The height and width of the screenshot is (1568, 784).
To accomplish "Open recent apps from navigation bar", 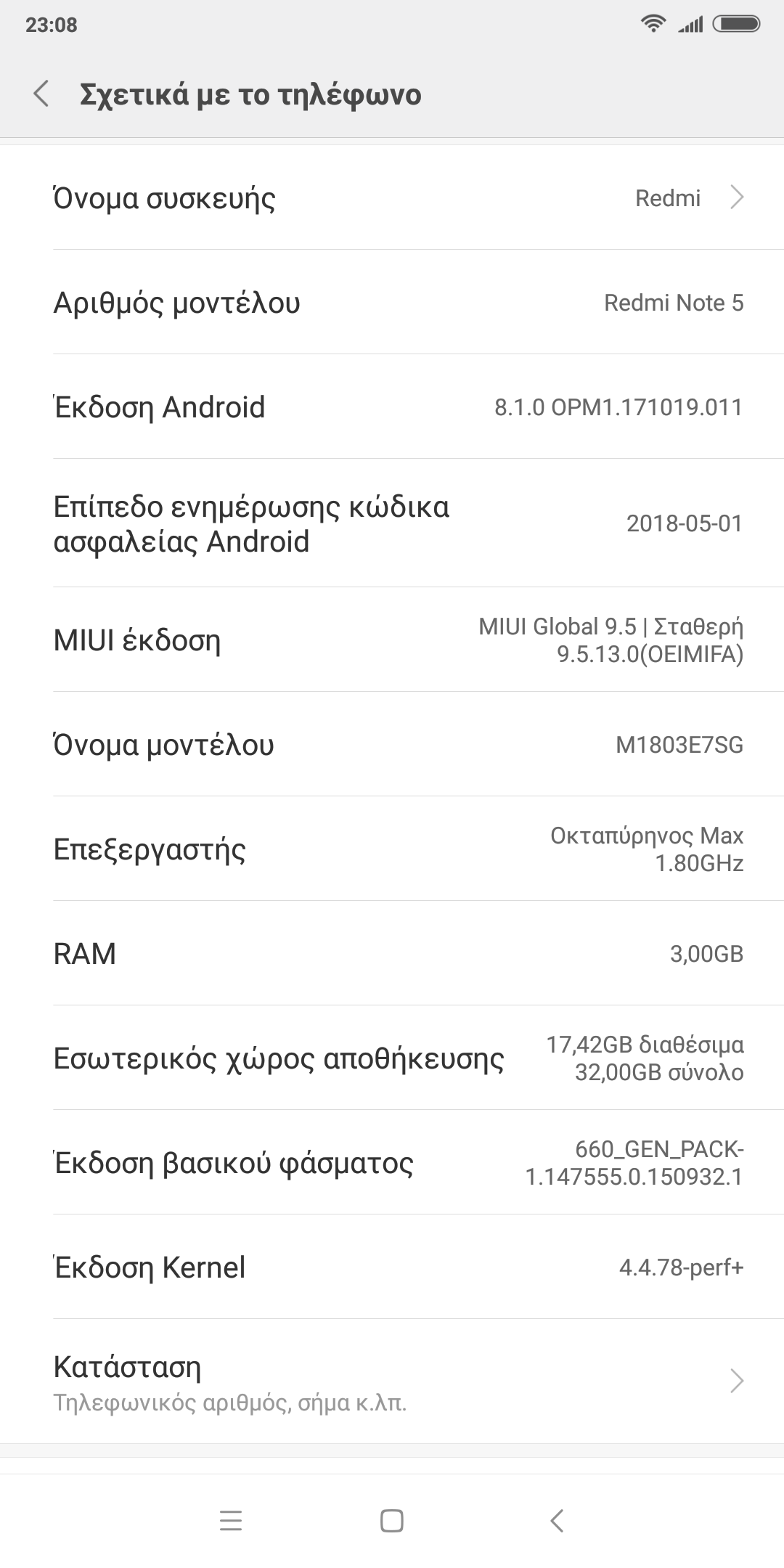I will (231, 1521).
